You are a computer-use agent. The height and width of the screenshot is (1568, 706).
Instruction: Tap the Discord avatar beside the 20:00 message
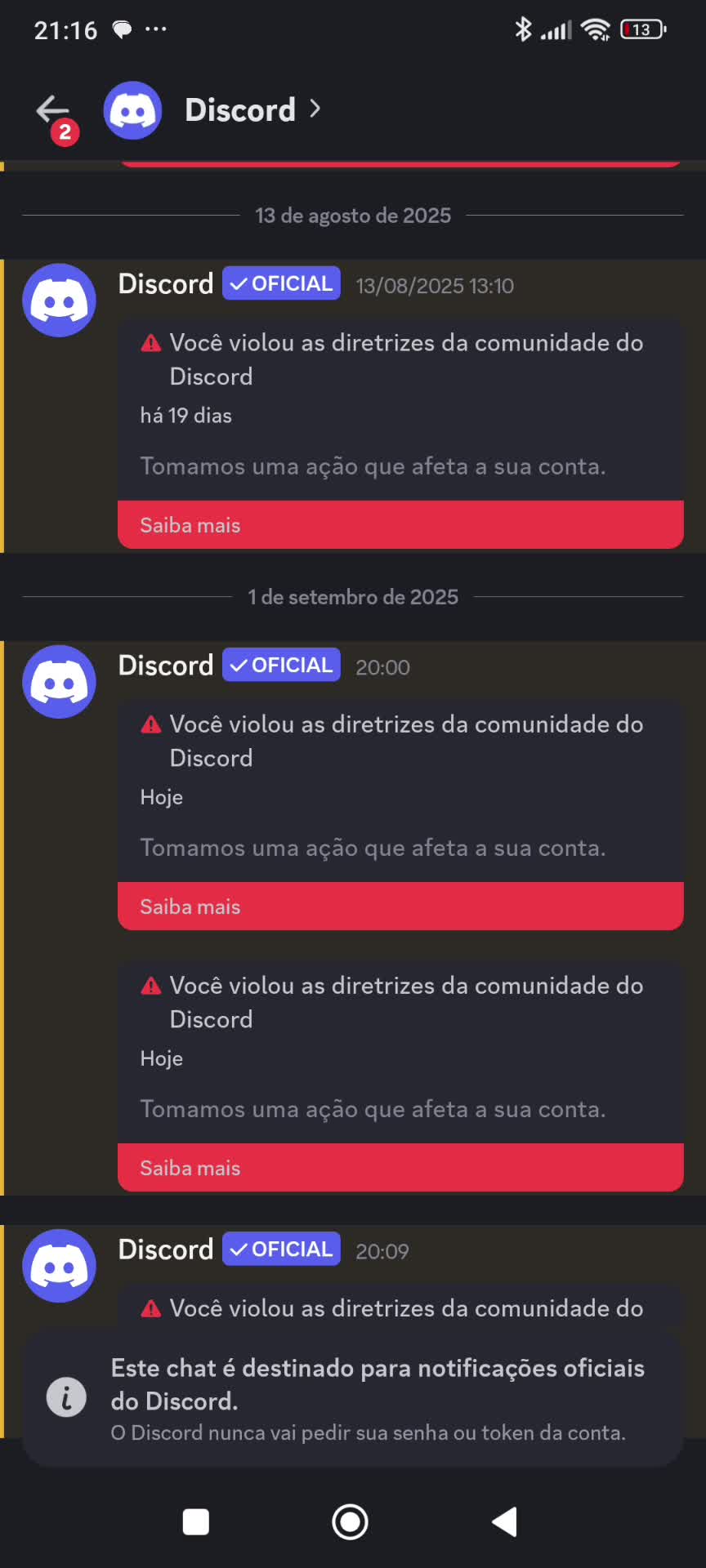click(59, 681)
